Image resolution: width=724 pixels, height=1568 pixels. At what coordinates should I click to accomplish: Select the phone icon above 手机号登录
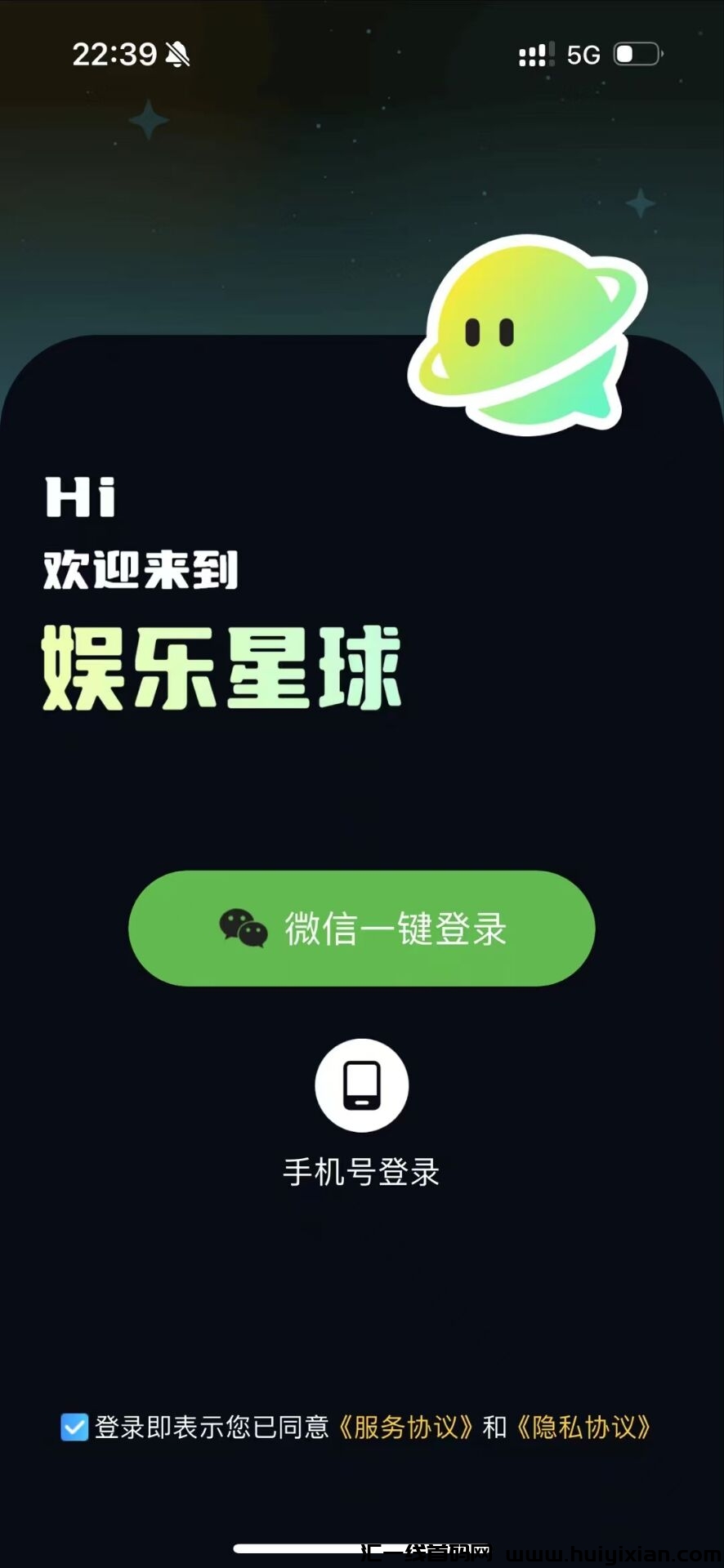[x=362, y=1085]
